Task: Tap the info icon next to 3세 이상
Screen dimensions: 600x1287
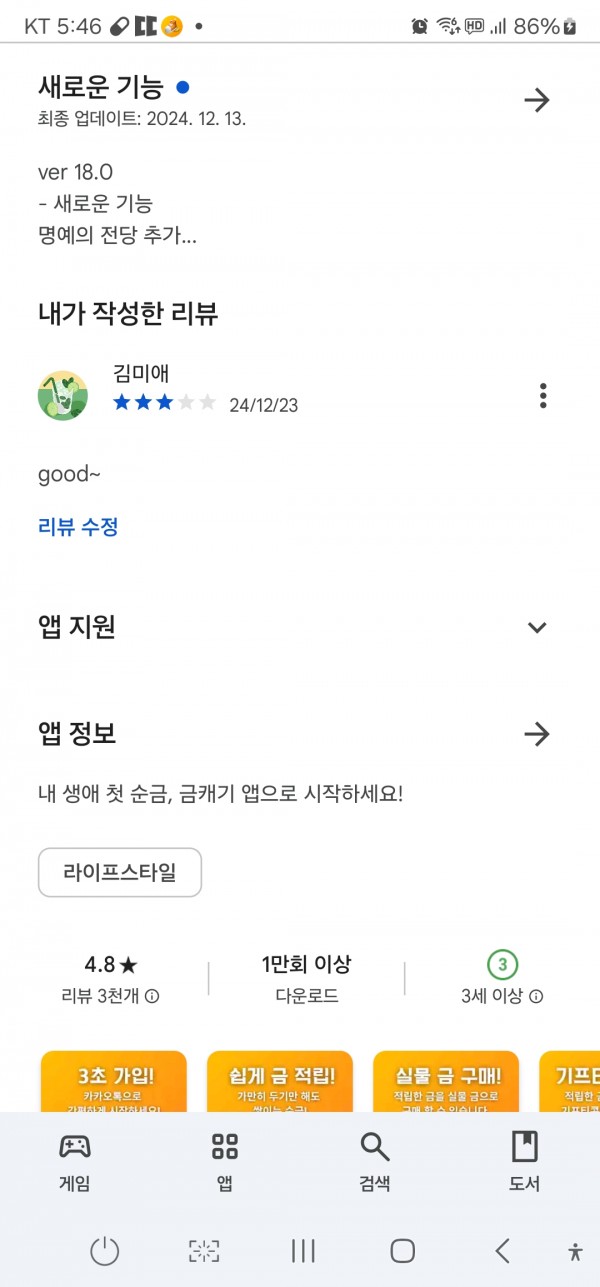Action: [536, 997]
